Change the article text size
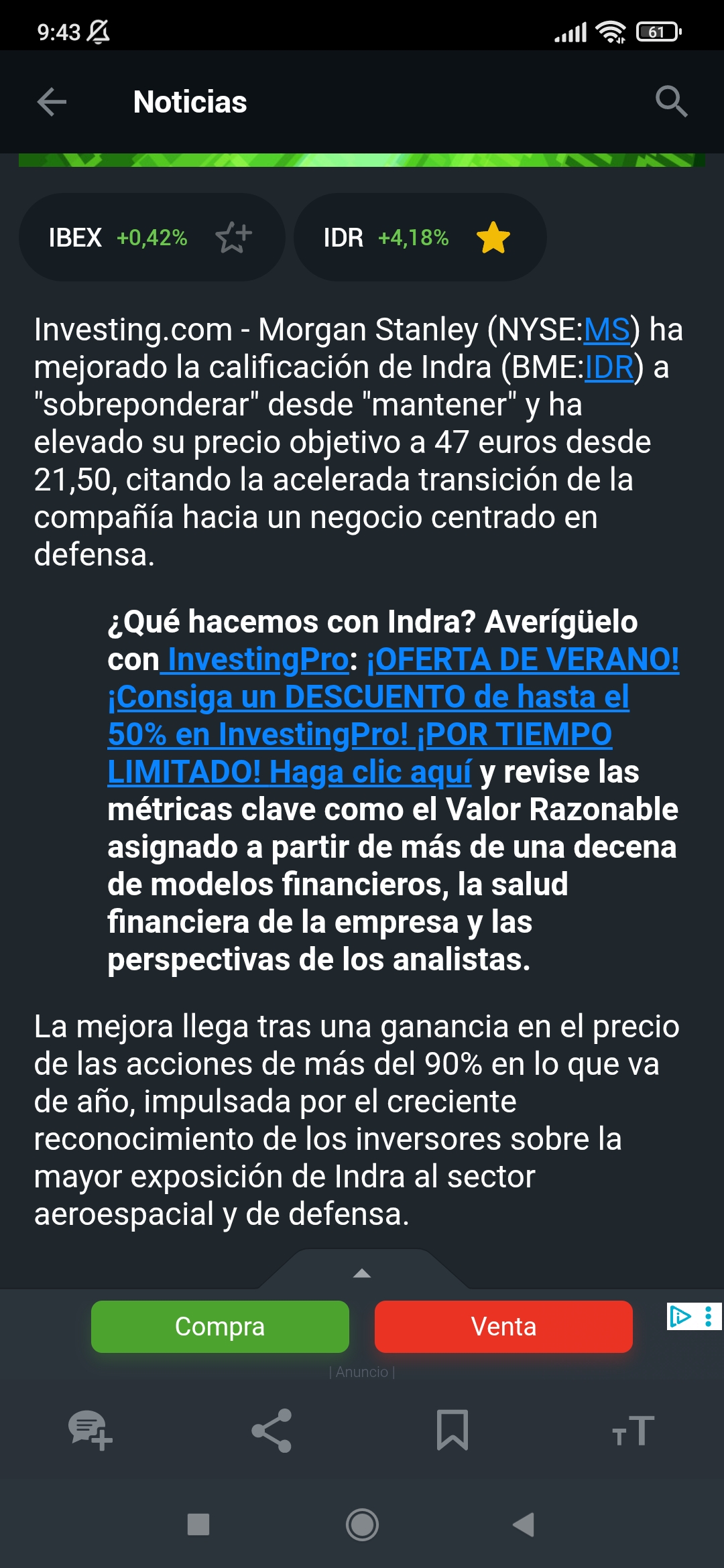Viewport: 724px width, 1568px height. [633, 1431]
